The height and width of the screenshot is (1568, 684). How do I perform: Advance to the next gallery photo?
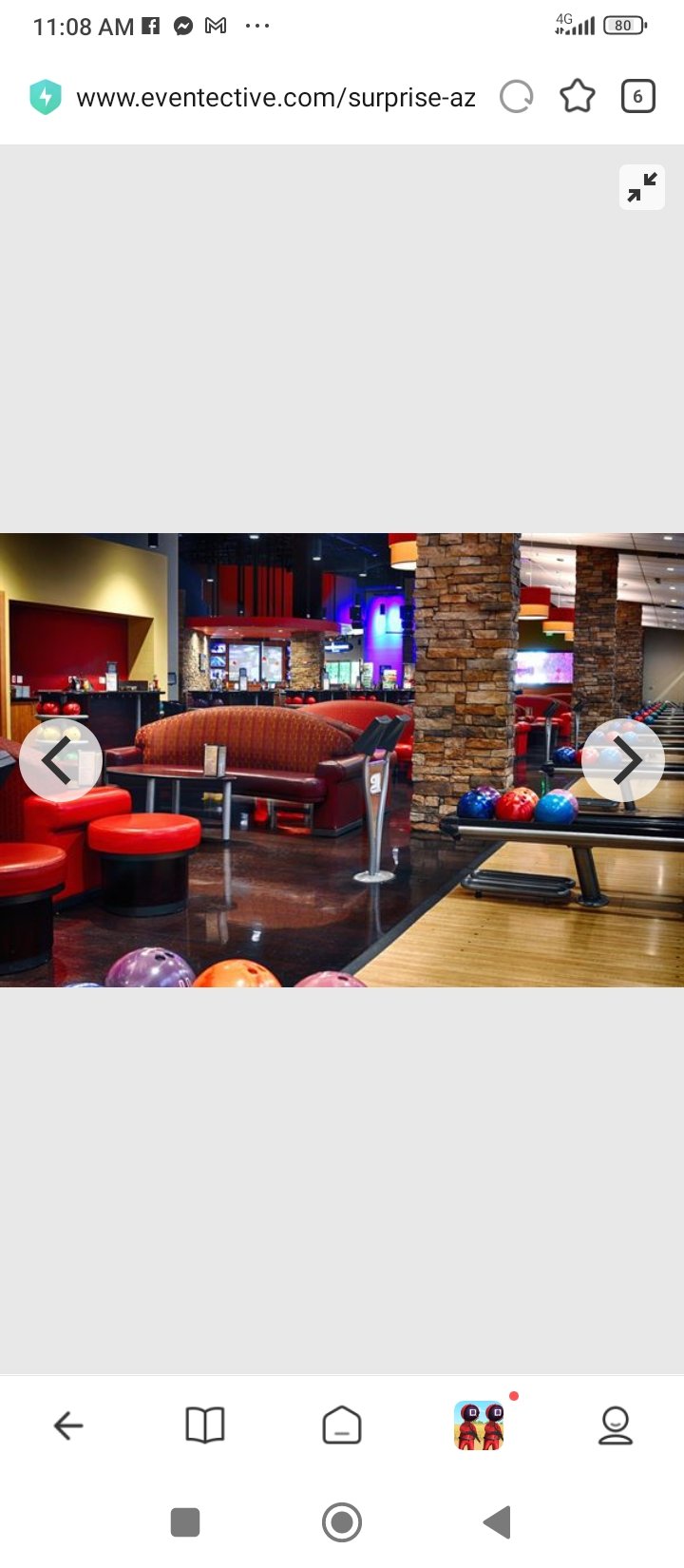[x=623, y=760]
